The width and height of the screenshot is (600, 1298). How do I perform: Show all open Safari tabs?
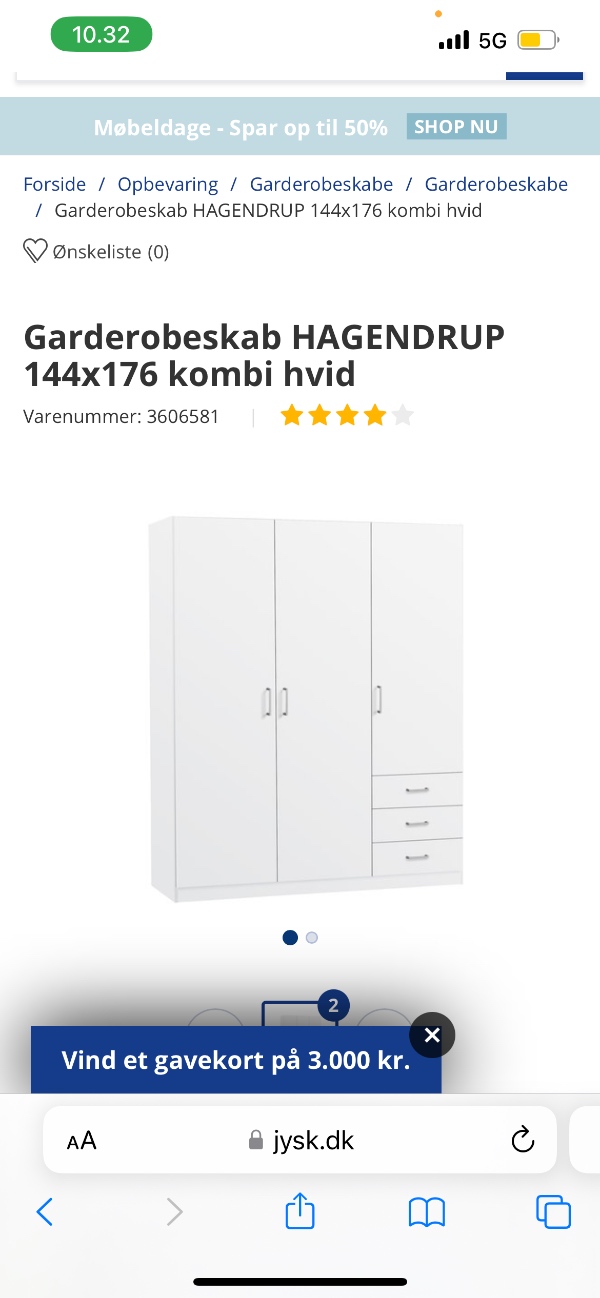coord(553,1213)
